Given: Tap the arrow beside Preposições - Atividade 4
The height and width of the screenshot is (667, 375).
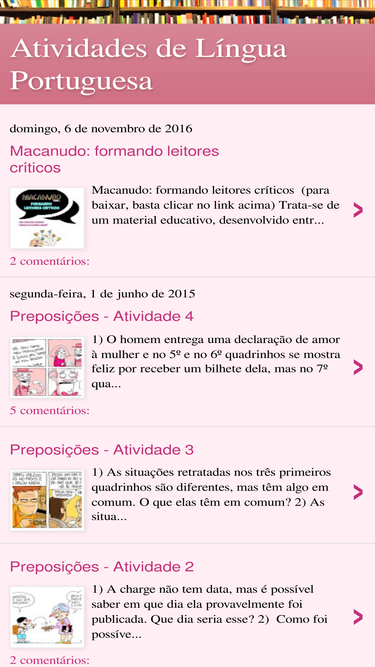Looking at the screenshot, I should pyautogui.click(x=358, y=368).
